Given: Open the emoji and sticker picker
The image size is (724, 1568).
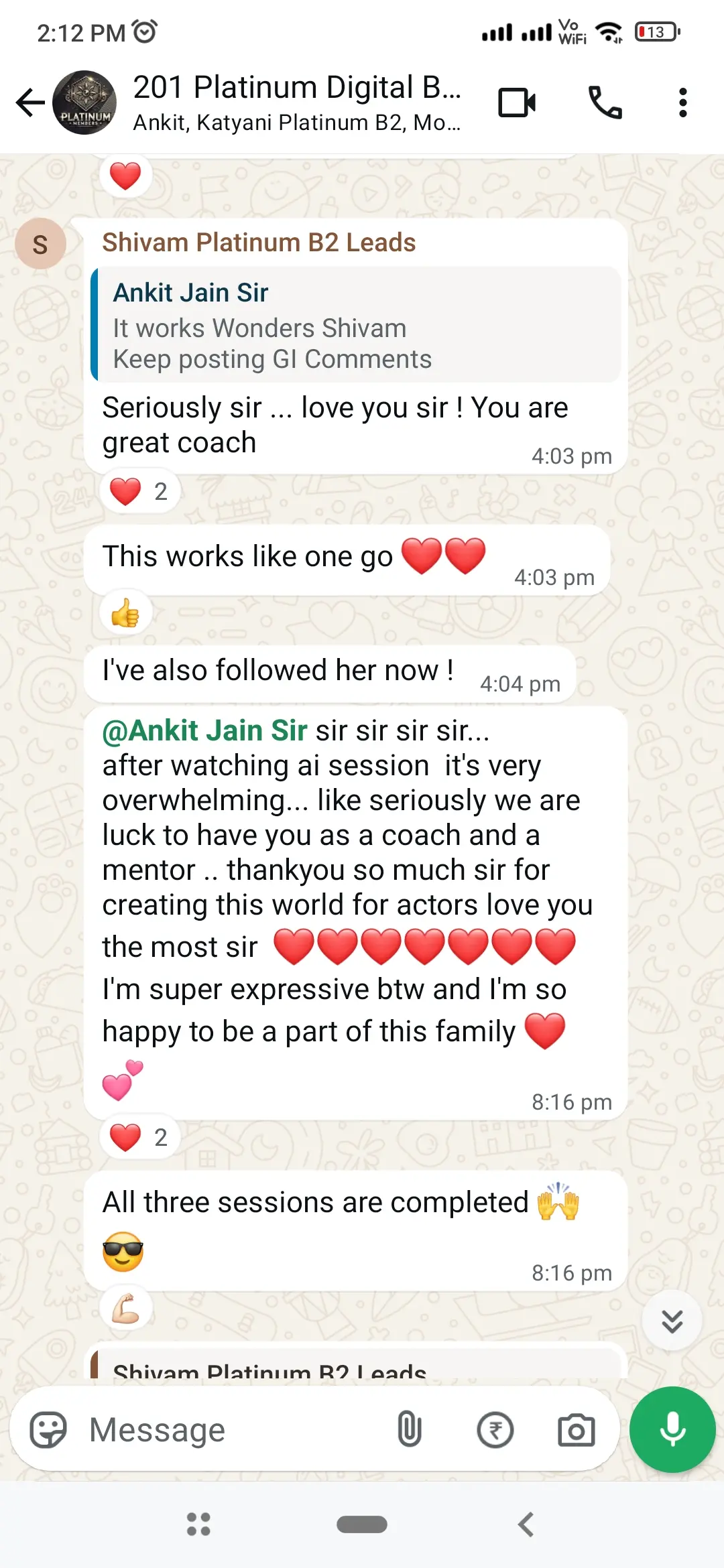Looking at the screenshot, I should click(x=48, y=1430).
